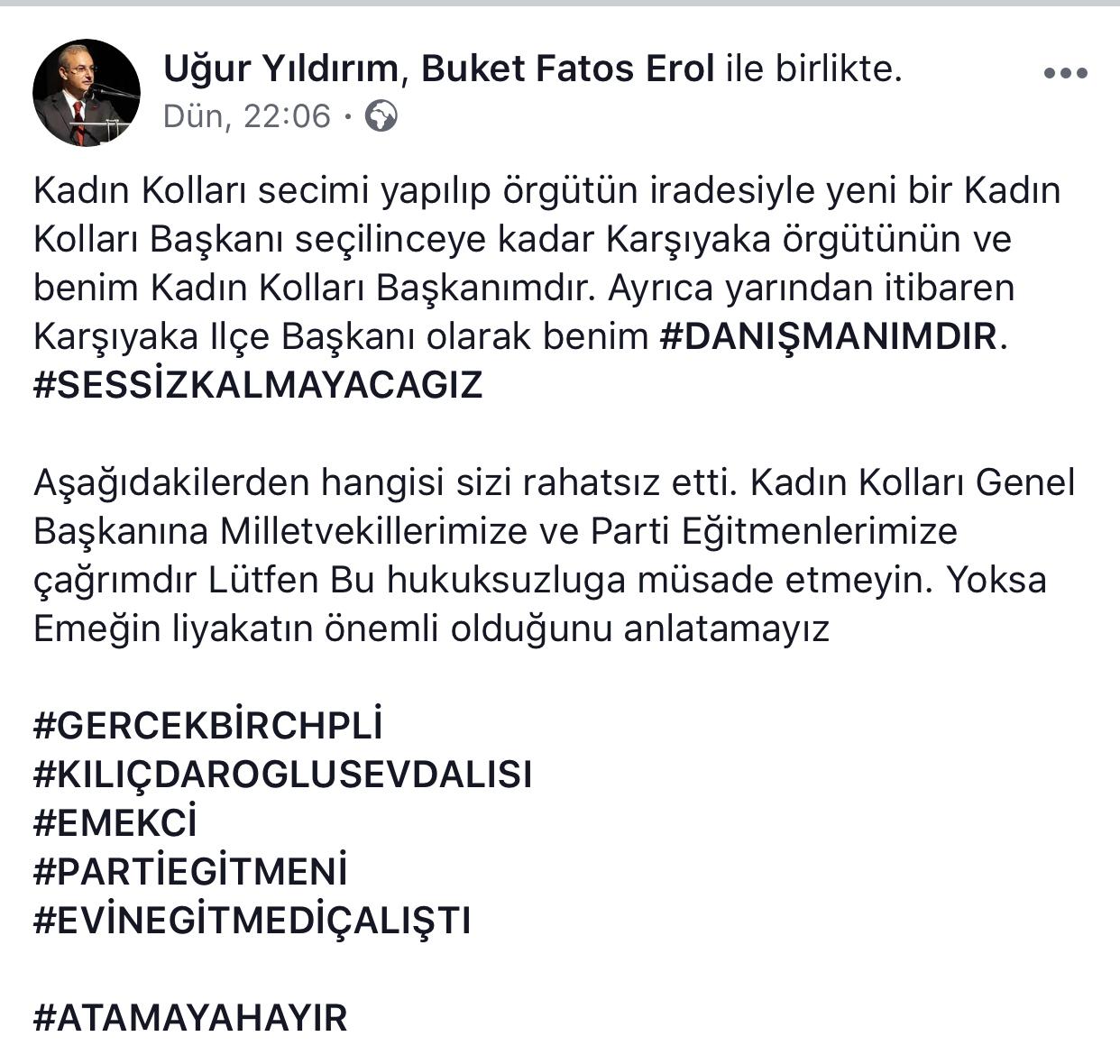Open the #KILIÇDAROGLUSEVDALISI hashtag

pos(282,775)
